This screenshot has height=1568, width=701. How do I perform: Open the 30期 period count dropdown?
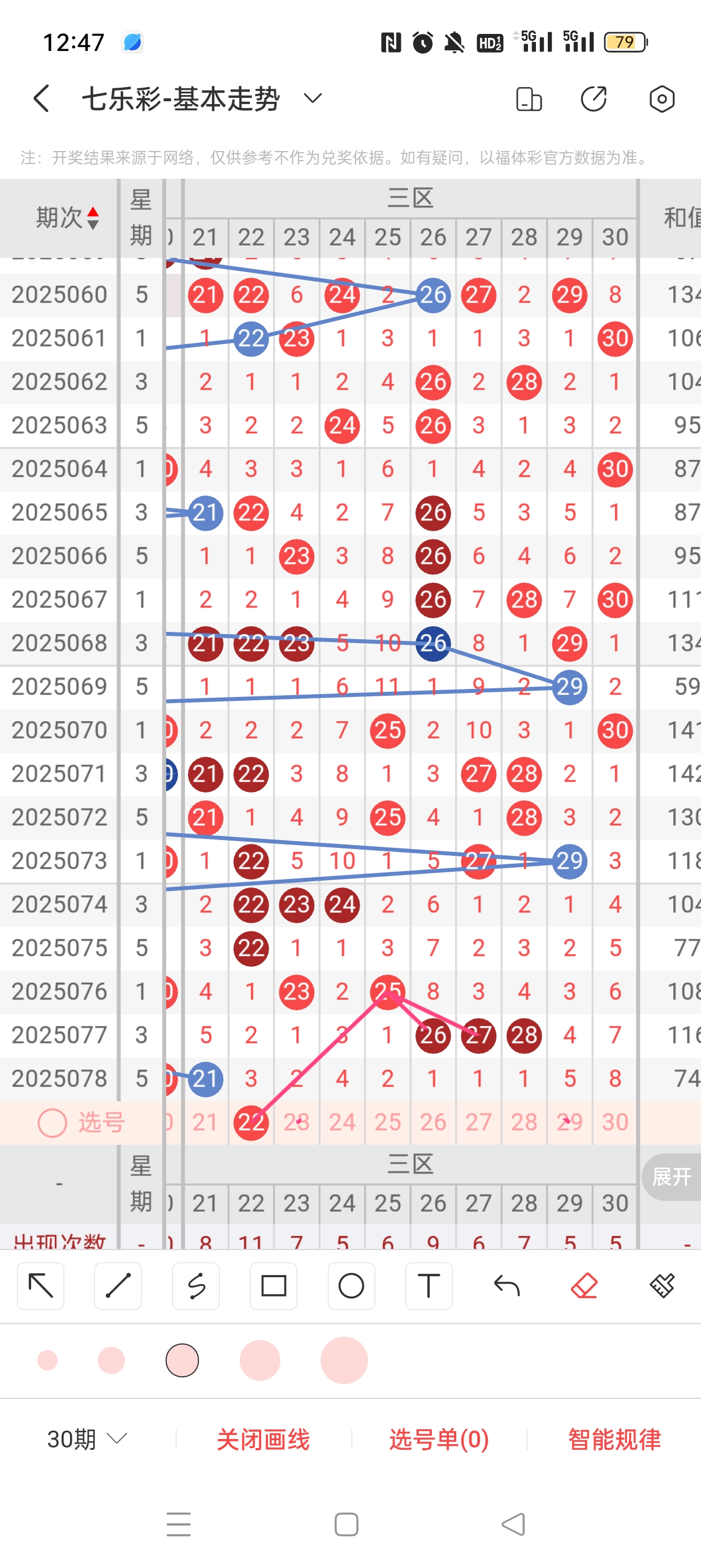point(87,1439)
